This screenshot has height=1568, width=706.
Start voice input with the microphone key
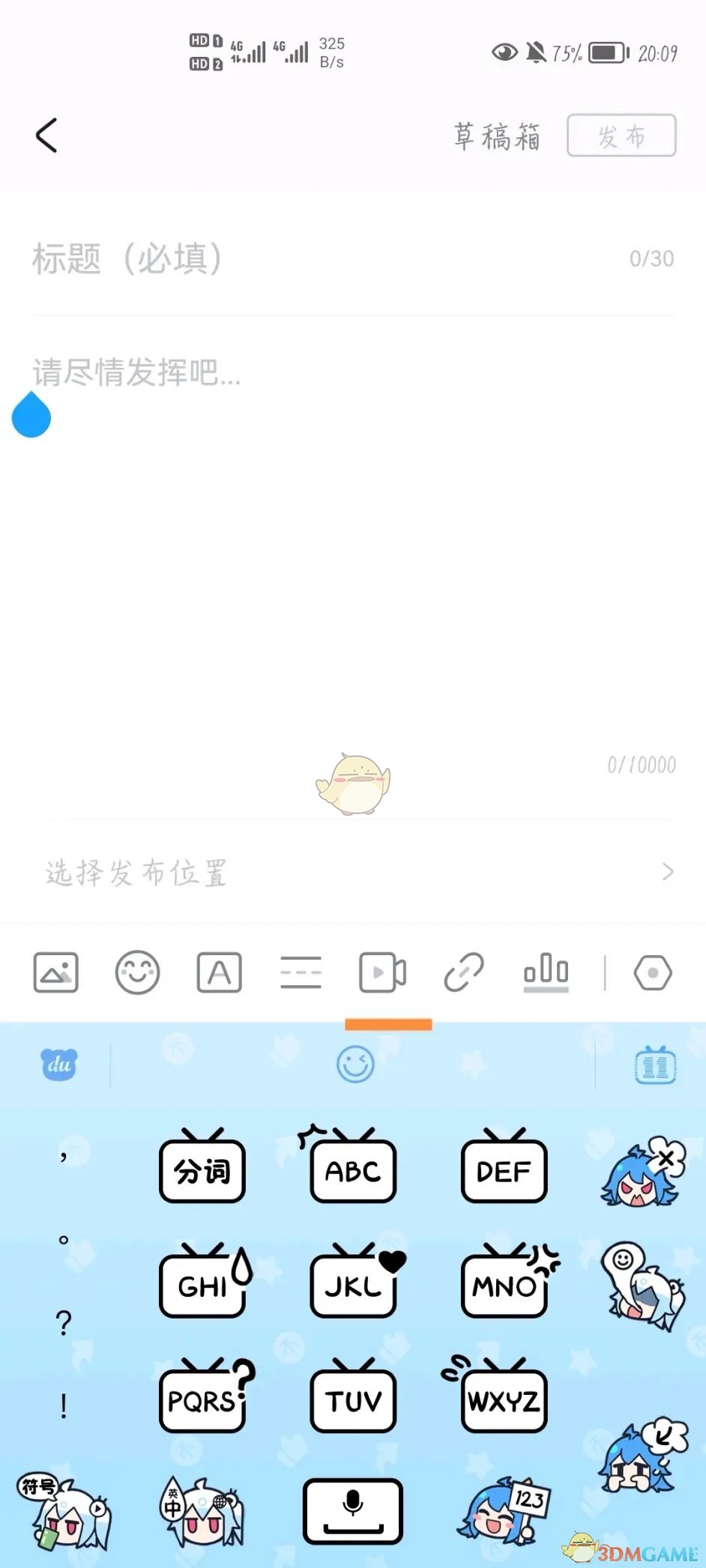[352, 1511]
